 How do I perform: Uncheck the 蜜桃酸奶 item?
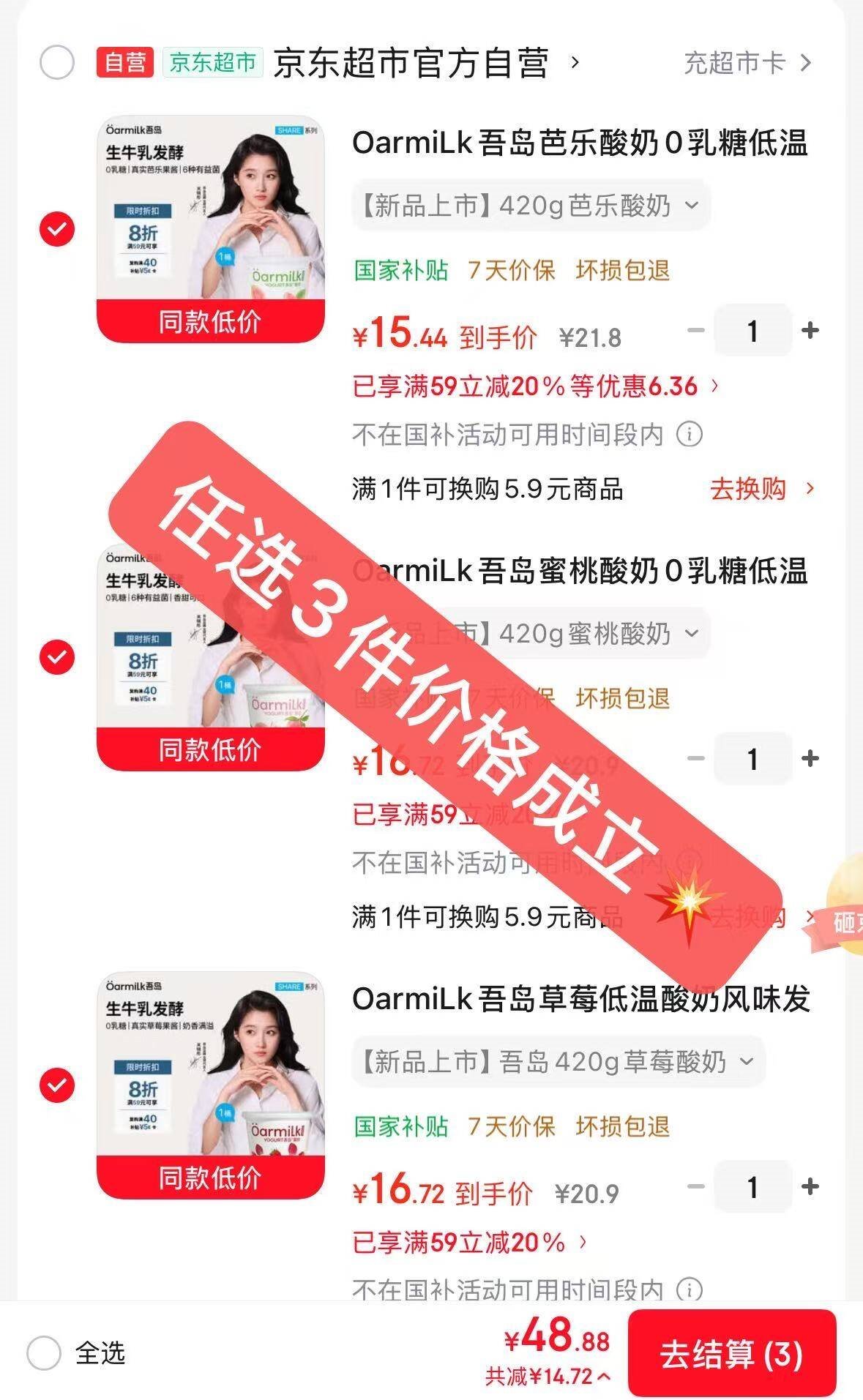pyautogui.click(x=57, y=656)
